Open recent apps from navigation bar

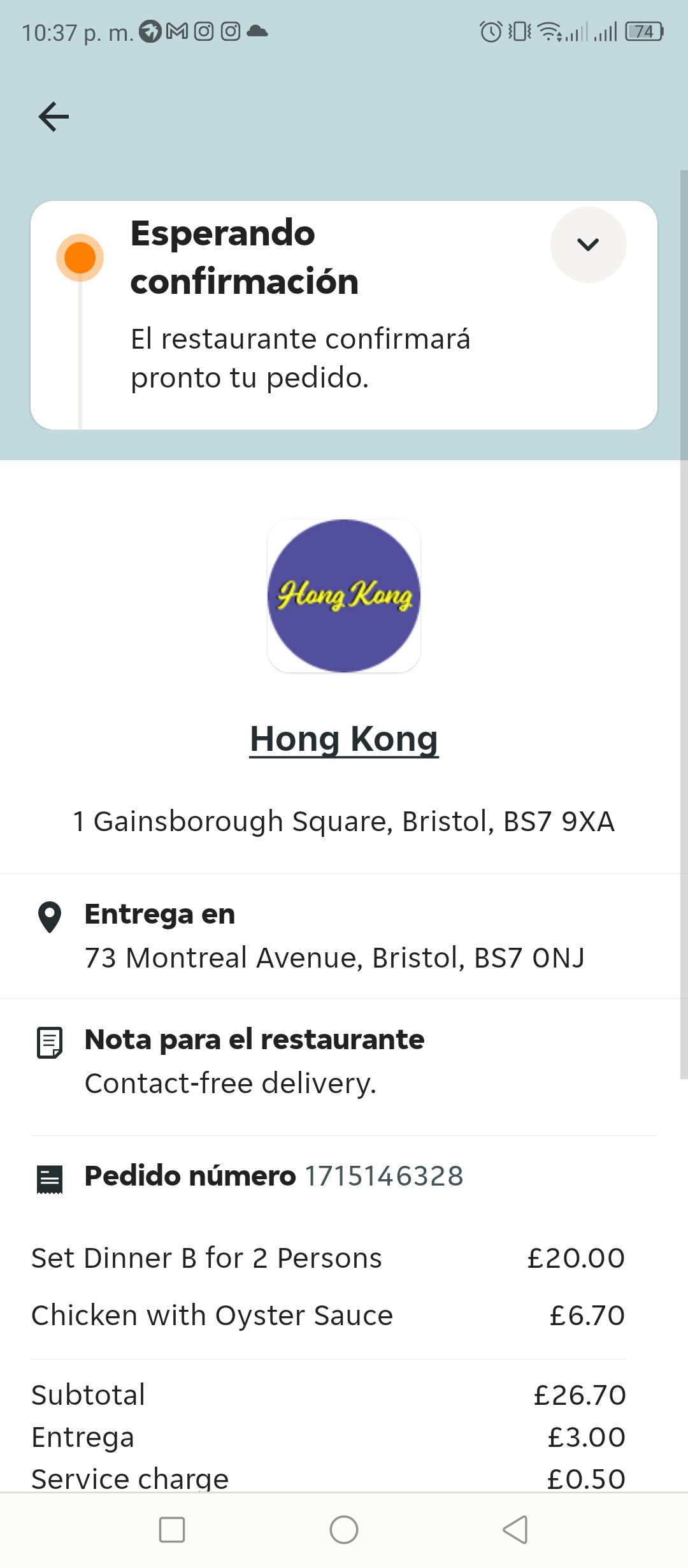point(172,1529)
